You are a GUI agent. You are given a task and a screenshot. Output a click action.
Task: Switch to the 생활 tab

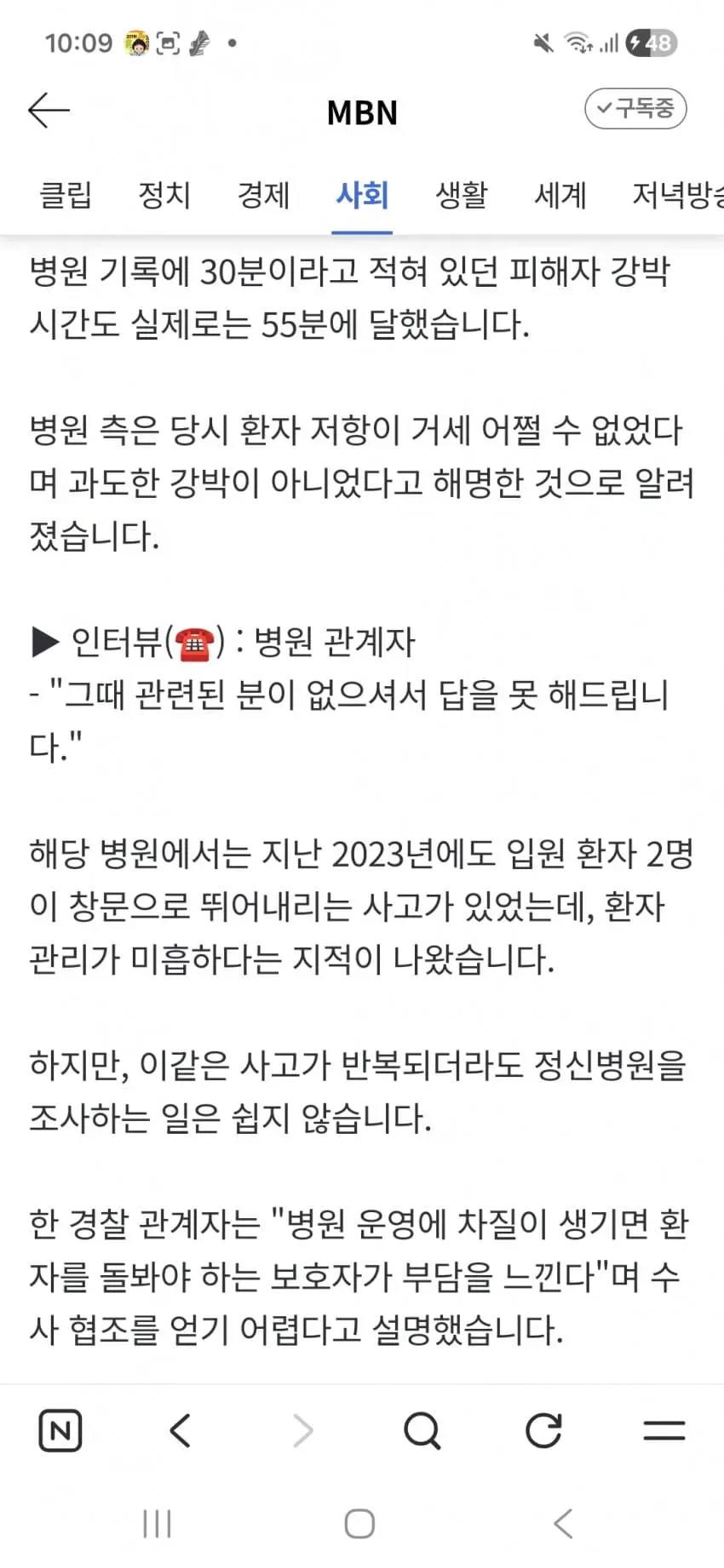(461, 195)
